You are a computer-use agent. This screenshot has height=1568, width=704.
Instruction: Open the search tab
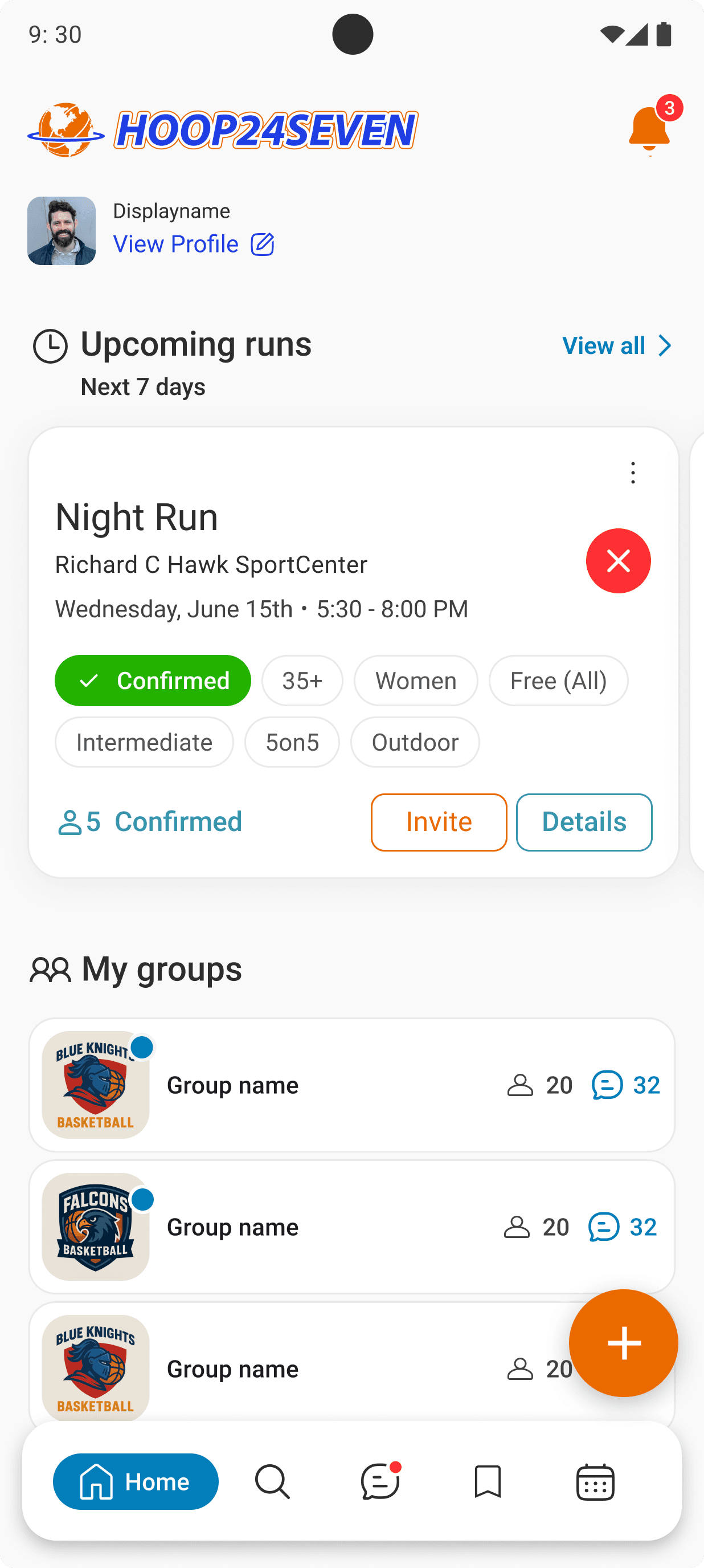[272, 1481]
